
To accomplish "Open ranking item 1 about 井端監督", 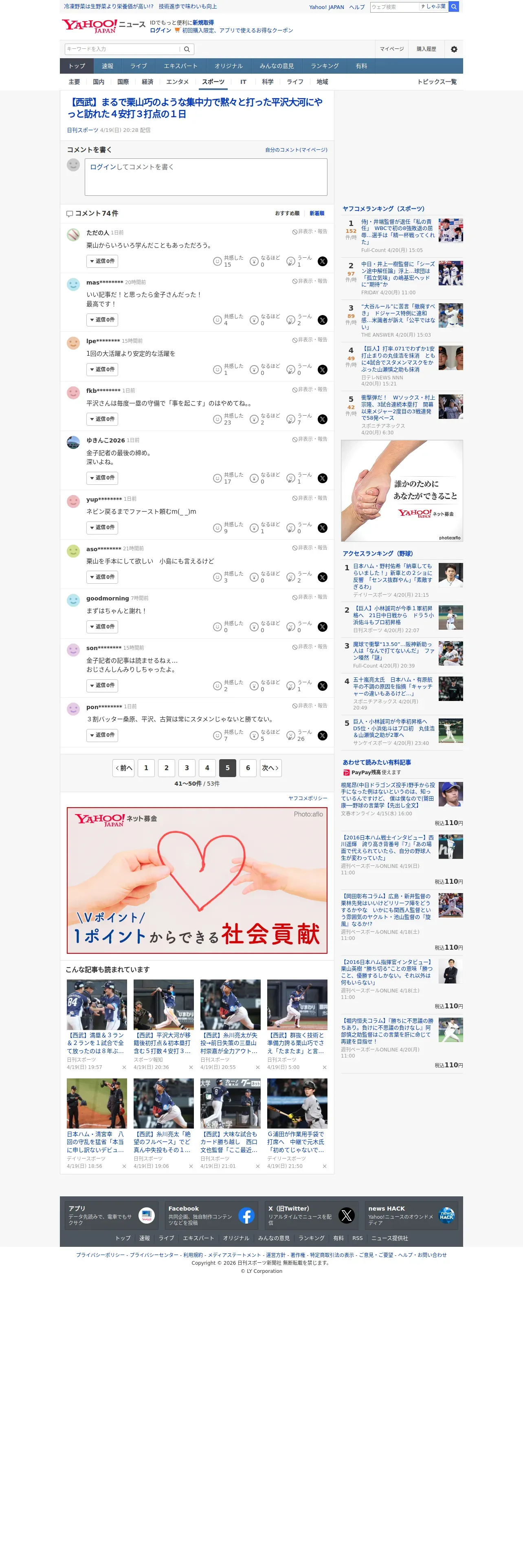I will (398, 232).
